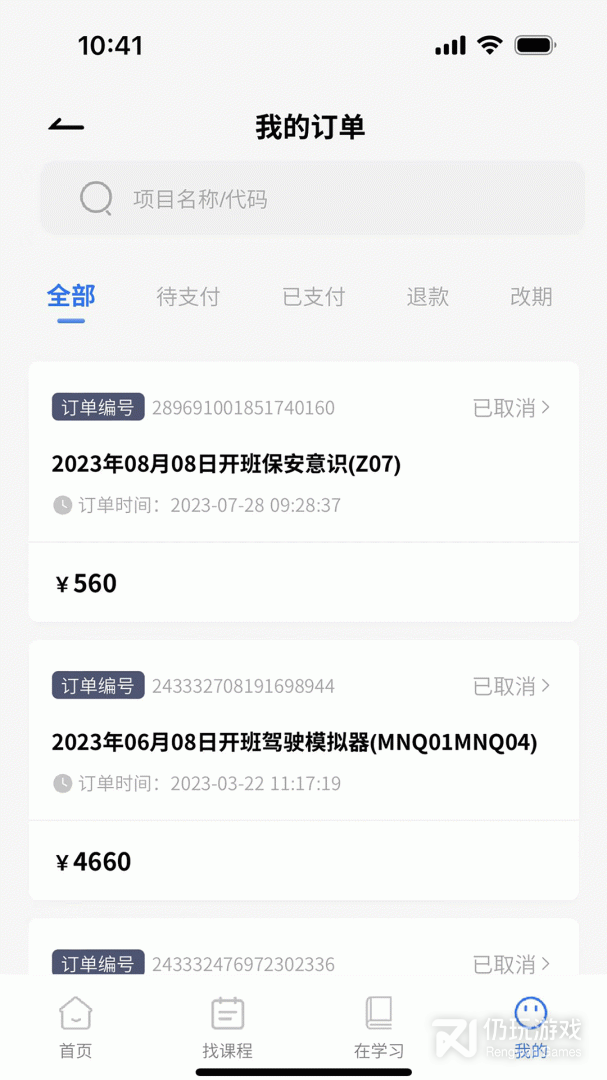The image size is (607, 1080).
Task: Switch to the 在学习 tab
Action: point(379,1027)
